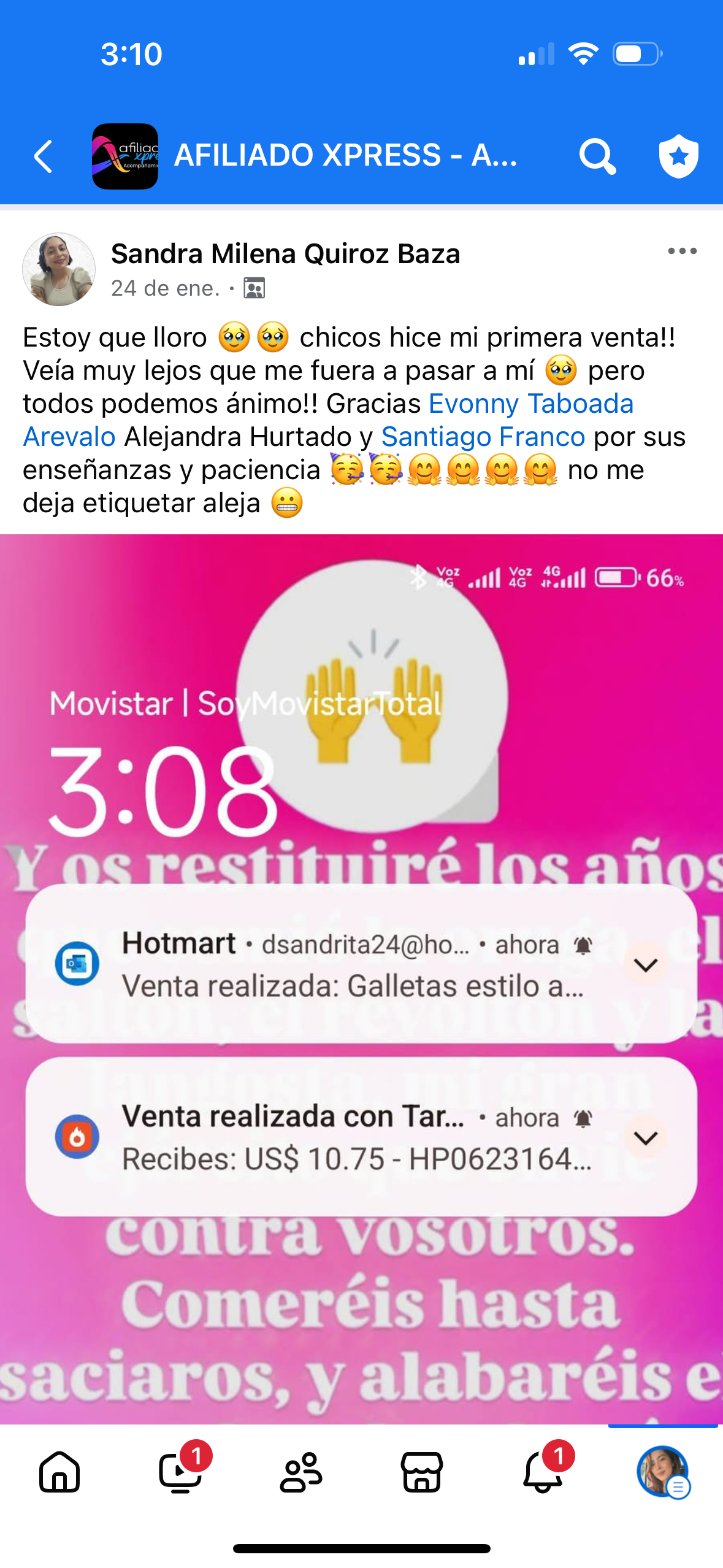The image size is (723, 1568).
Task: Search within the AFILIADO XPRESS group
Action: (x=597, y=156)
